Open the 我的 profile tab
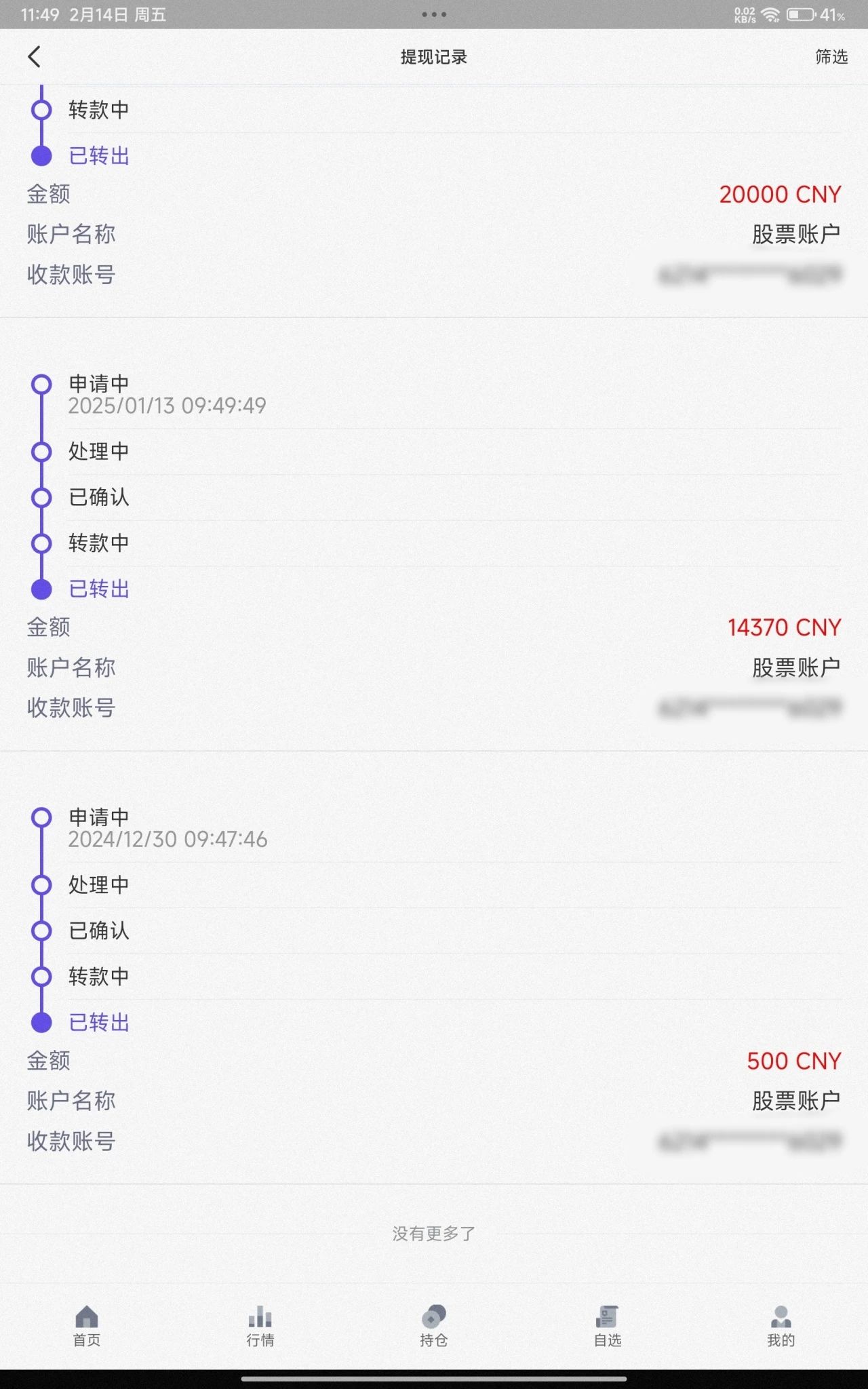Image resolution: width=868 pixels, height=1389 pixels. tap(781, 1326)
